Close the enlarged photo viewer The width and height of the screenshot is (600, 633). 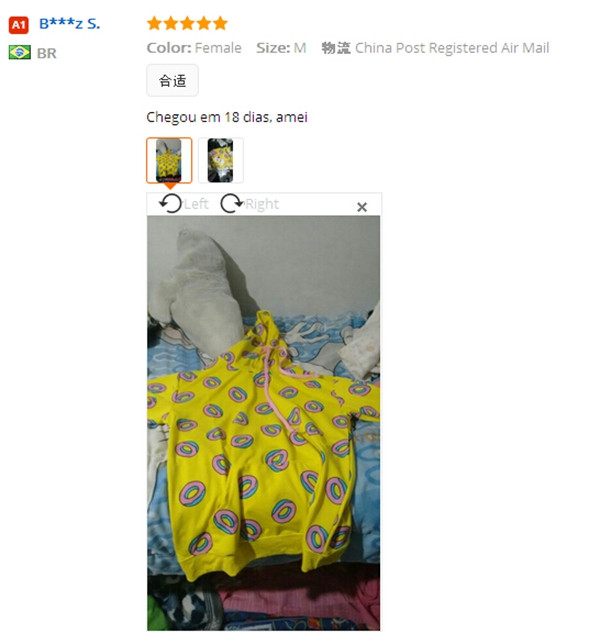pos(362,207)
